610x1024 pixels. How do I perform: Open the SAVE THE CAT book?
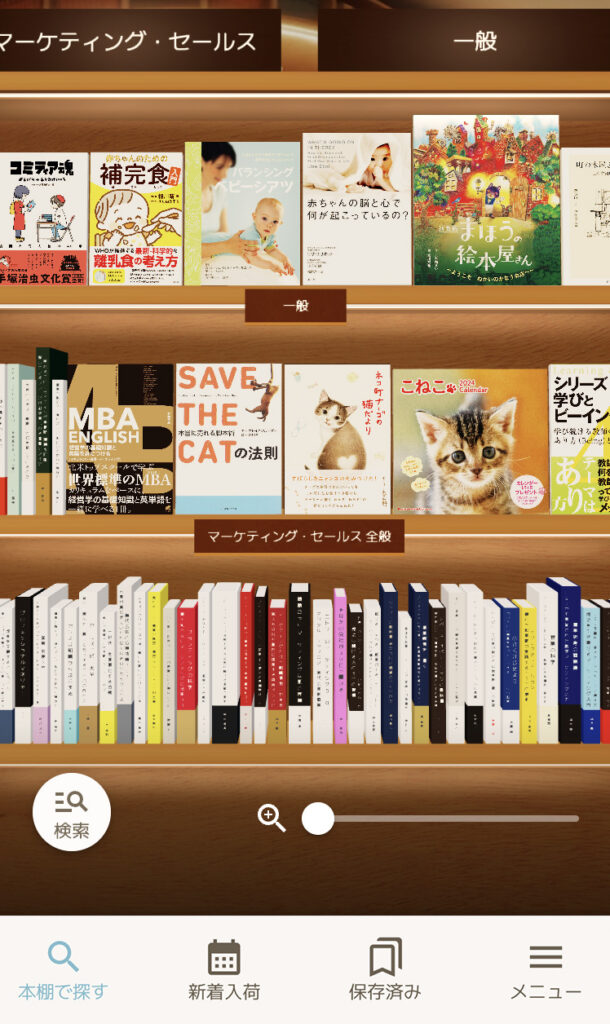tap(228, 438)
